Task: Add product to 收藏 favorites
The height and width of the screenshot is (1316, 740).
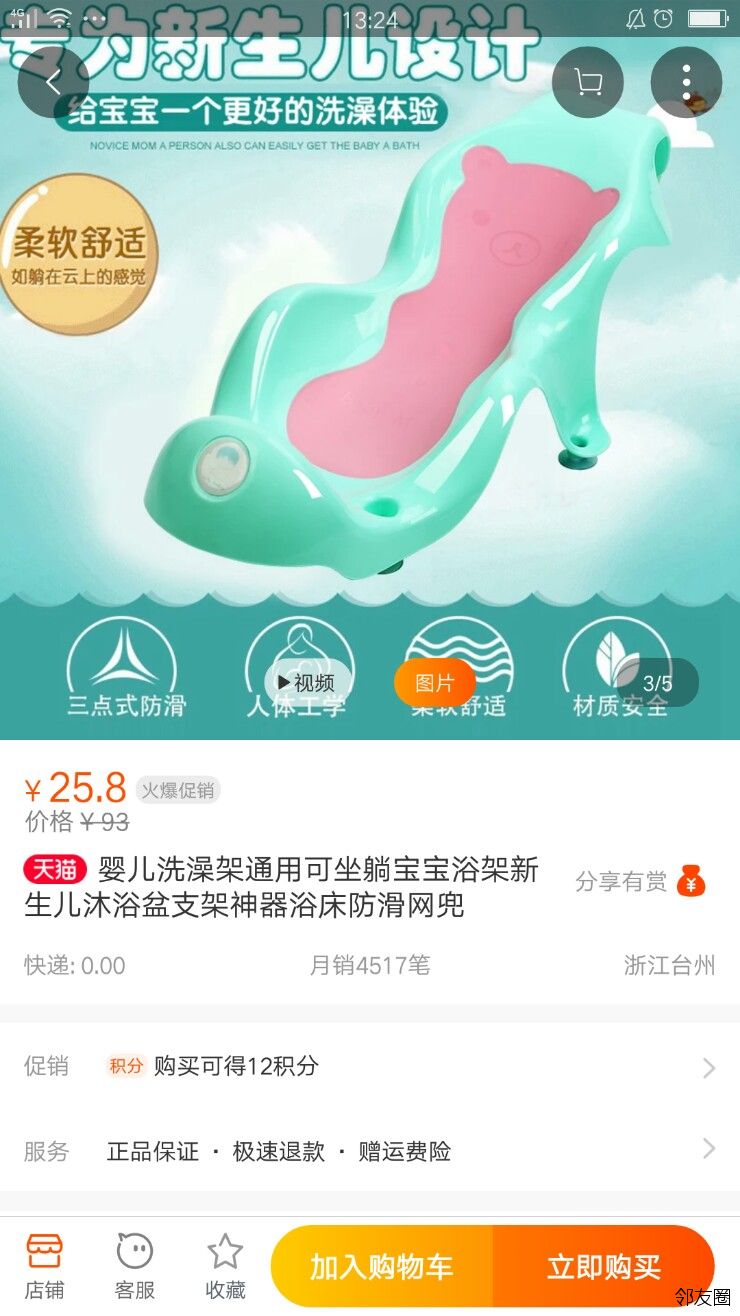Action: tap(225, 1266)
